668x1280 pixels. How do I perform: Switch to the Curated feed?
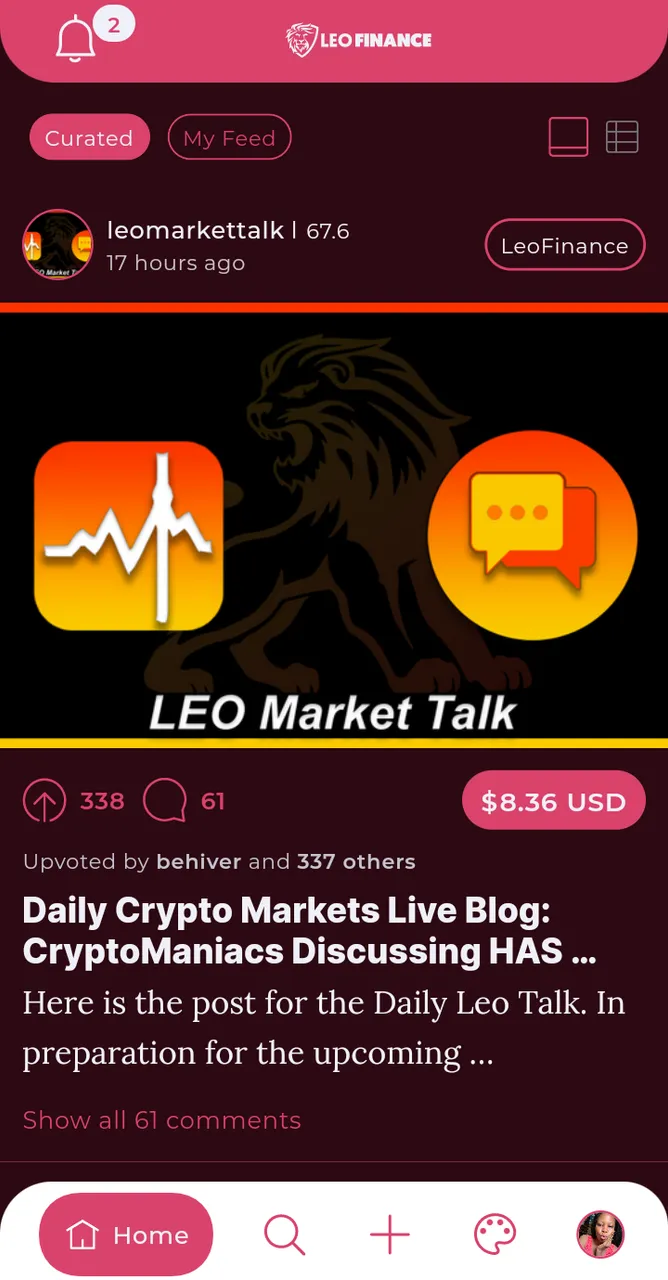point(89,138)
